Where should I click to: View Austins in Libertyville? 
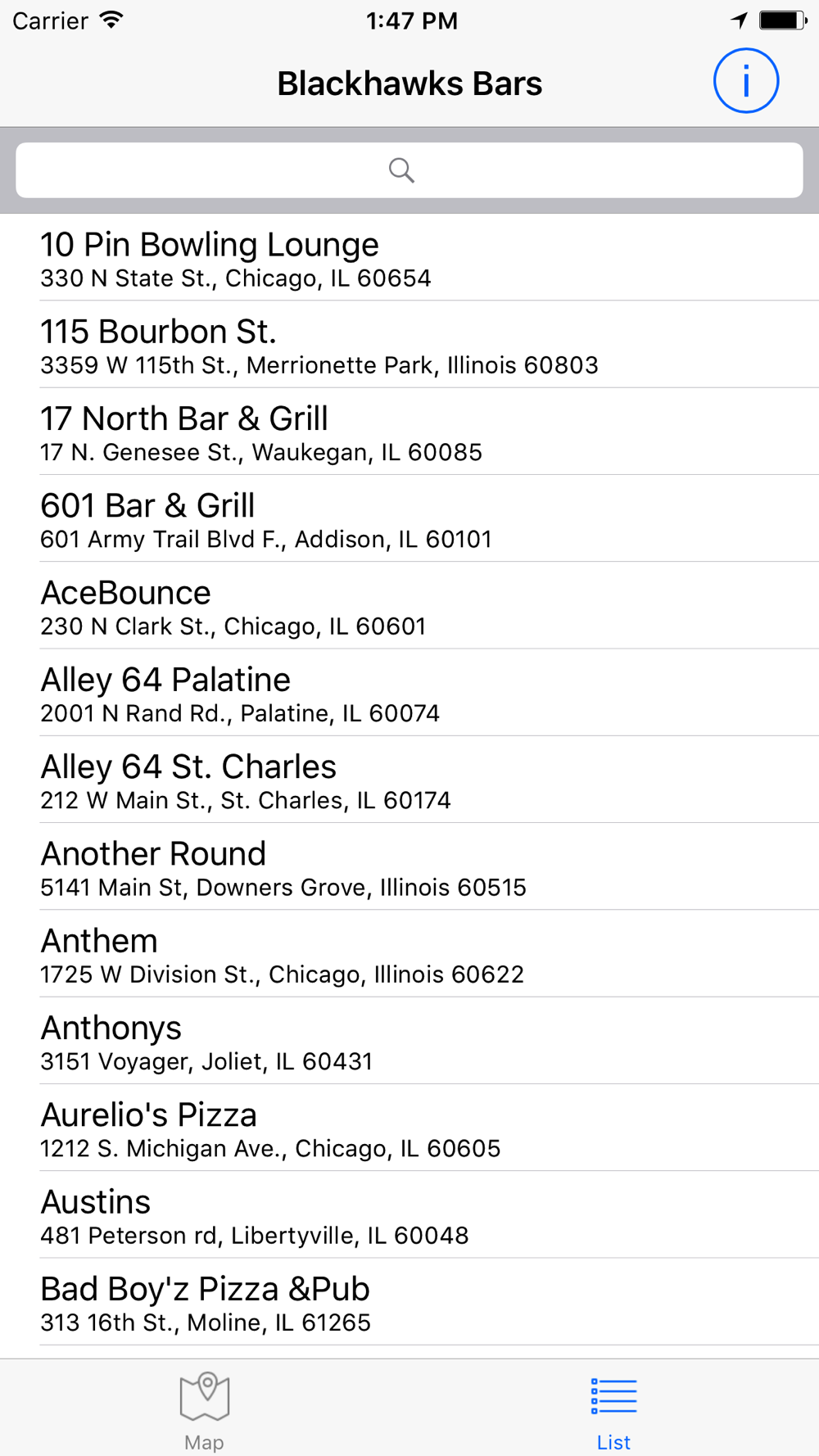click(x=409, y=1214)
